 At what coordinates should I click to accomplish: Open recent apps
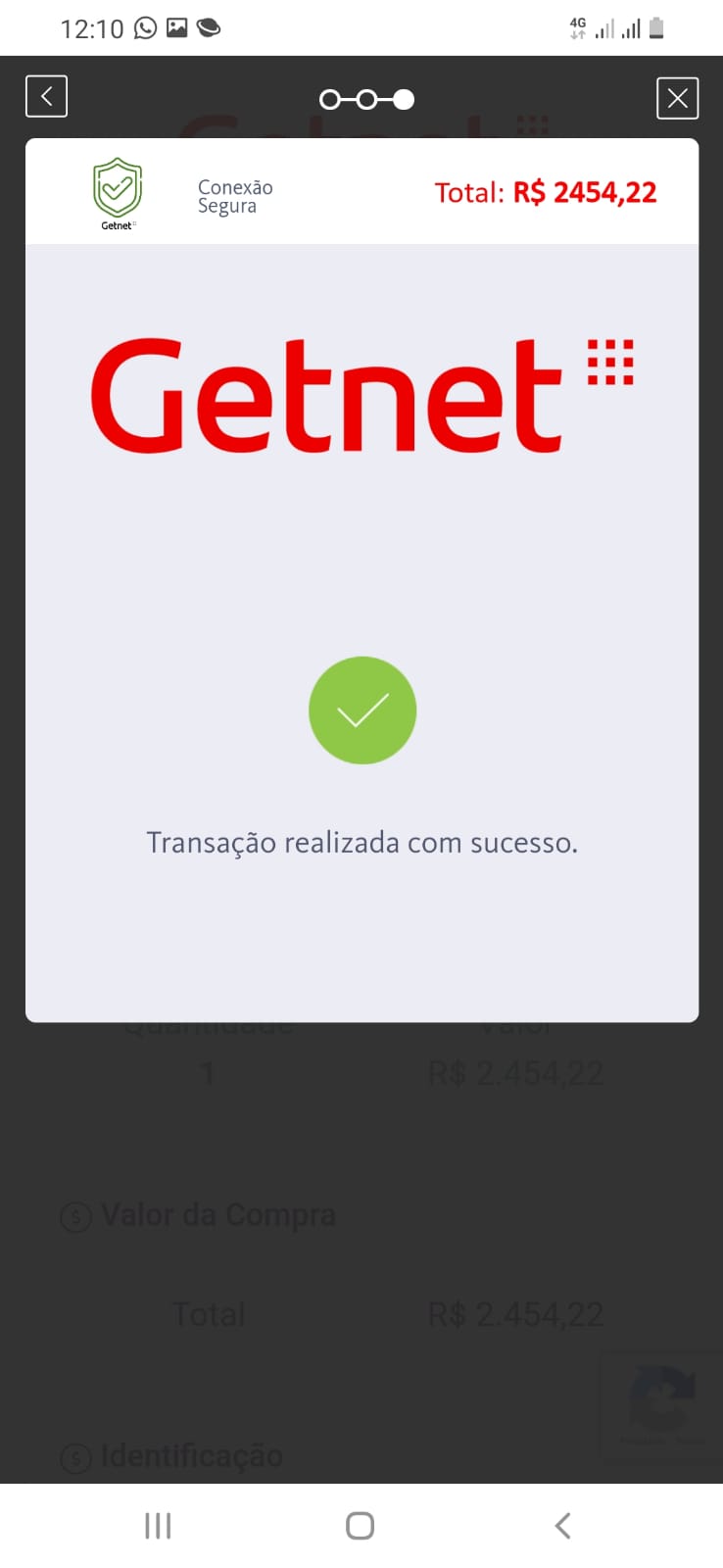tap(158, 1525)
